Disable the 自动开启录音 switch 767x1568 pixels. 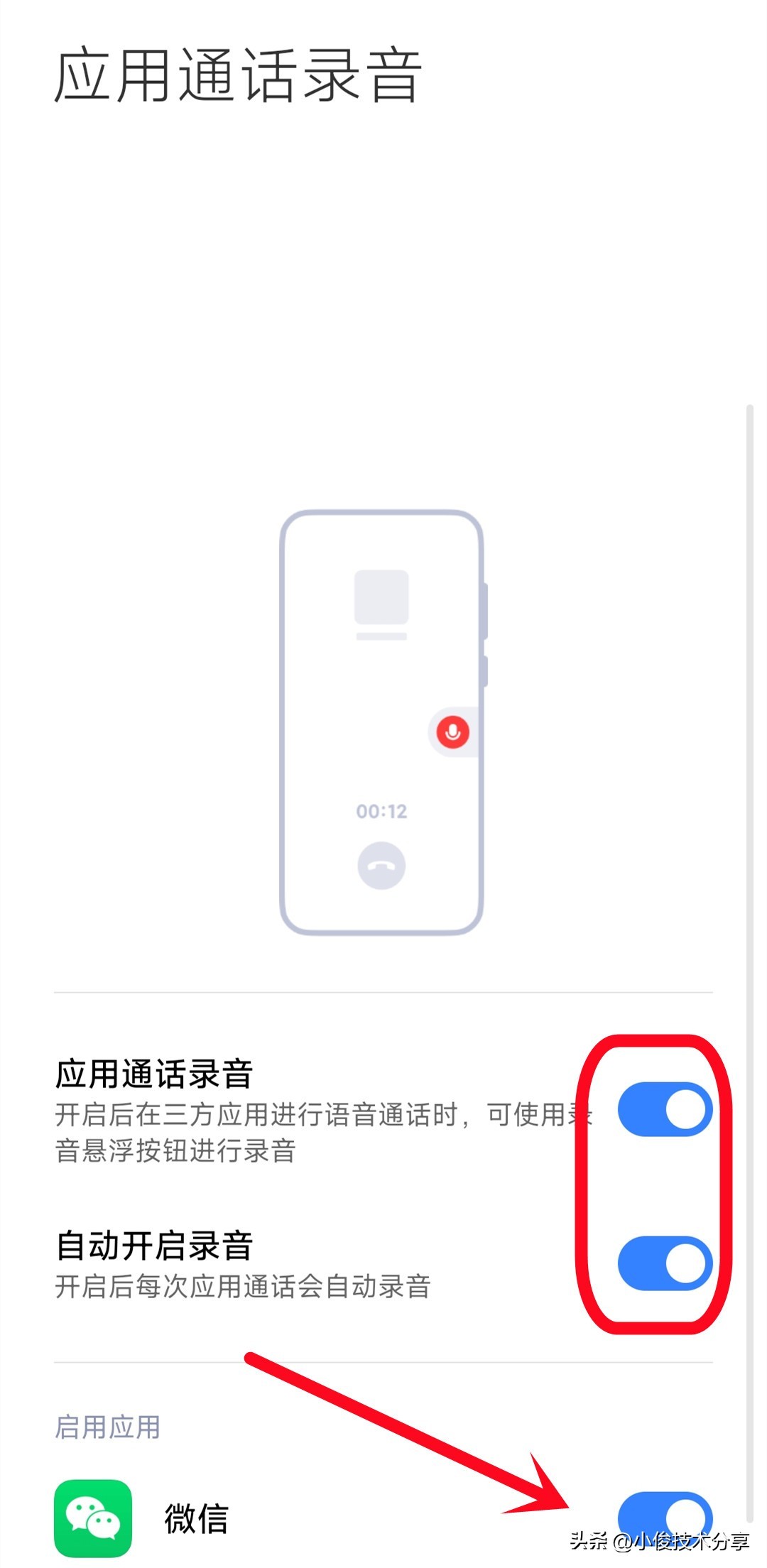pos(664,1263)
